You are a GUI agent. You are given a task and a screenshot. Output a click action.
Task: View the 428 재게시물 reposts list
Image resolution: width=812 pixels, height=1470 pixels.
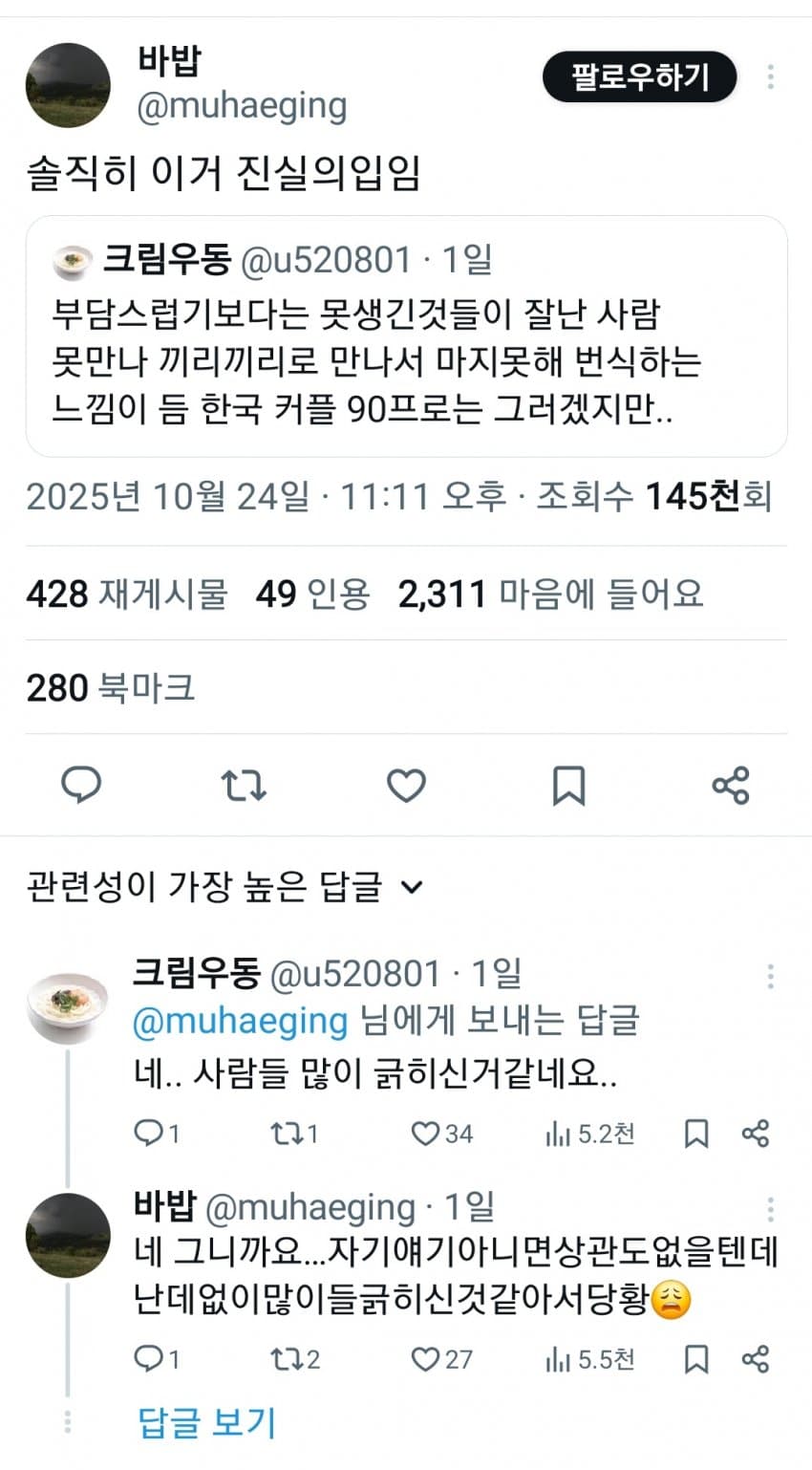[127, 594]
